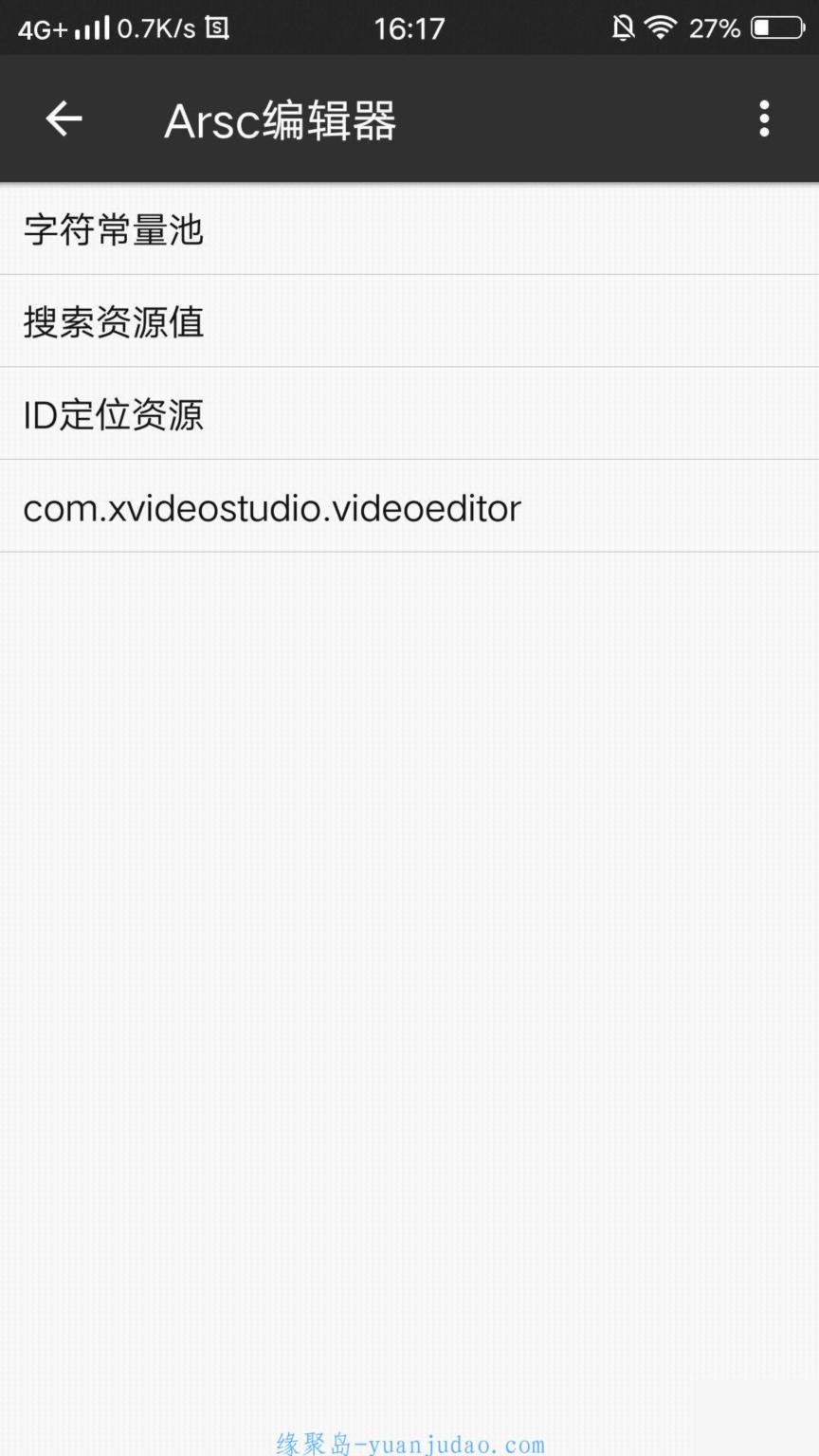Select 搜索资源值 option

(409, 321)
